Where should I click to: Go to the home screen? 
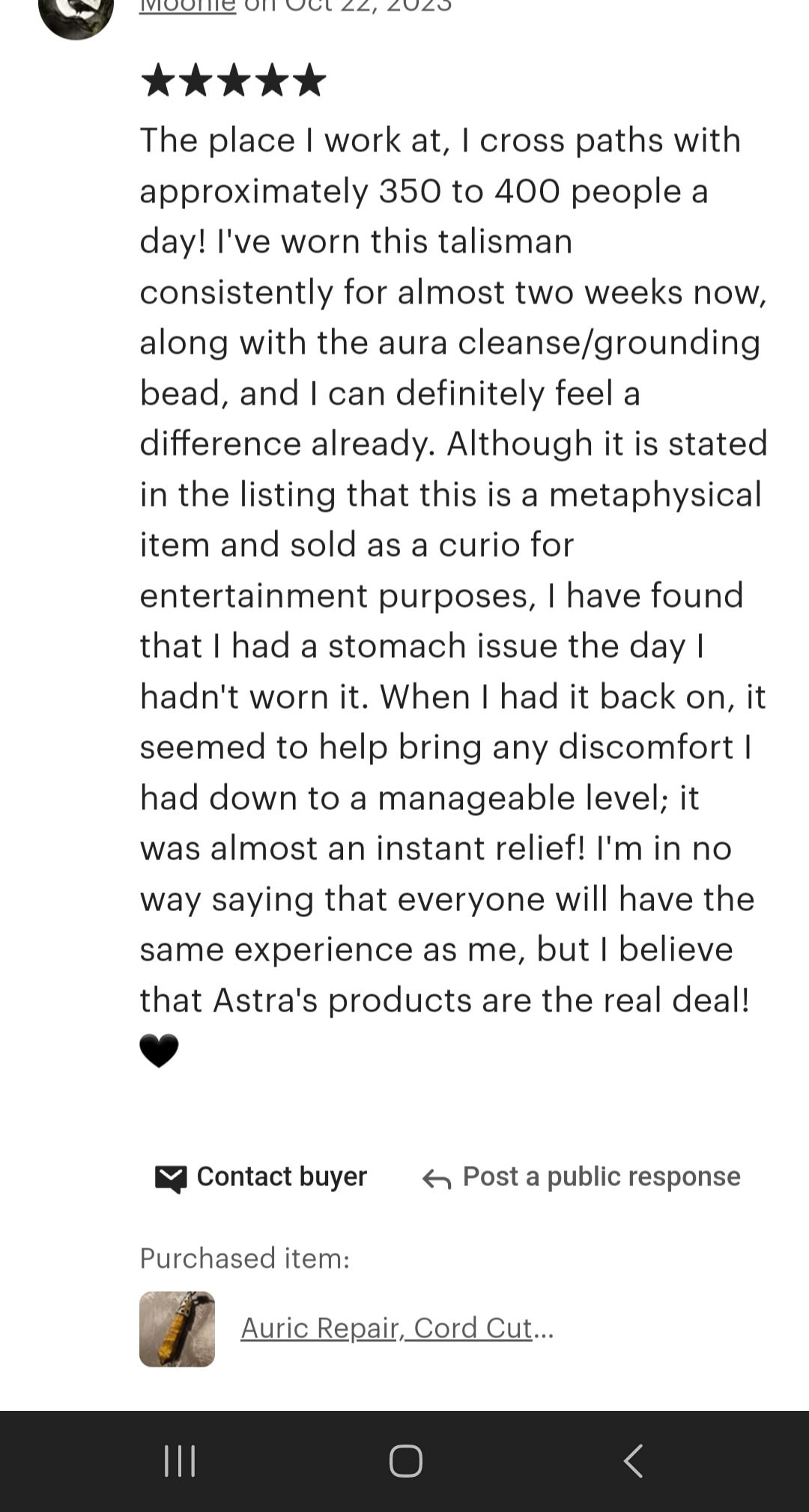[x=405, y=1461]
